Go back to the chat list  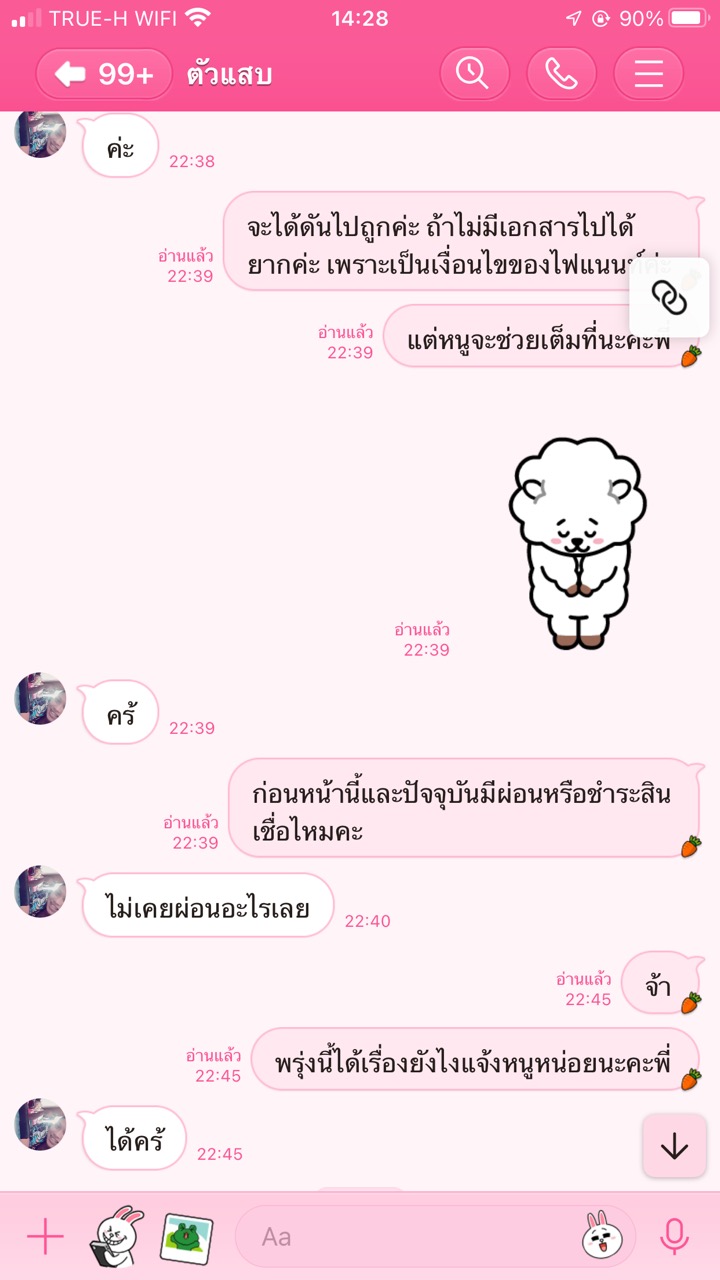104,74
